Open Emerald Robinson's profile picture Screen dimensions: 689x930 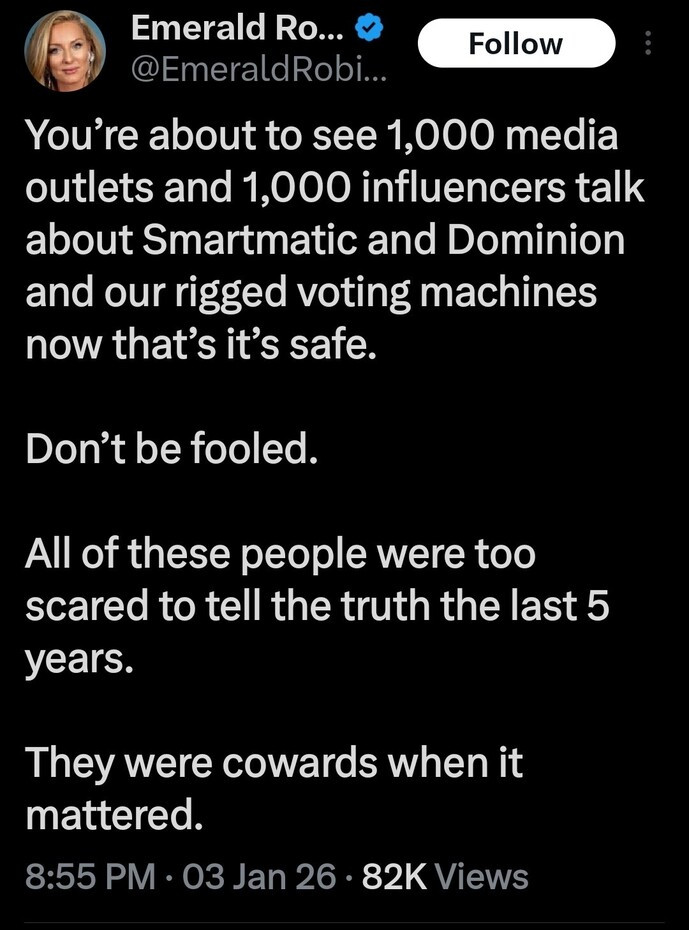(64, 50)
